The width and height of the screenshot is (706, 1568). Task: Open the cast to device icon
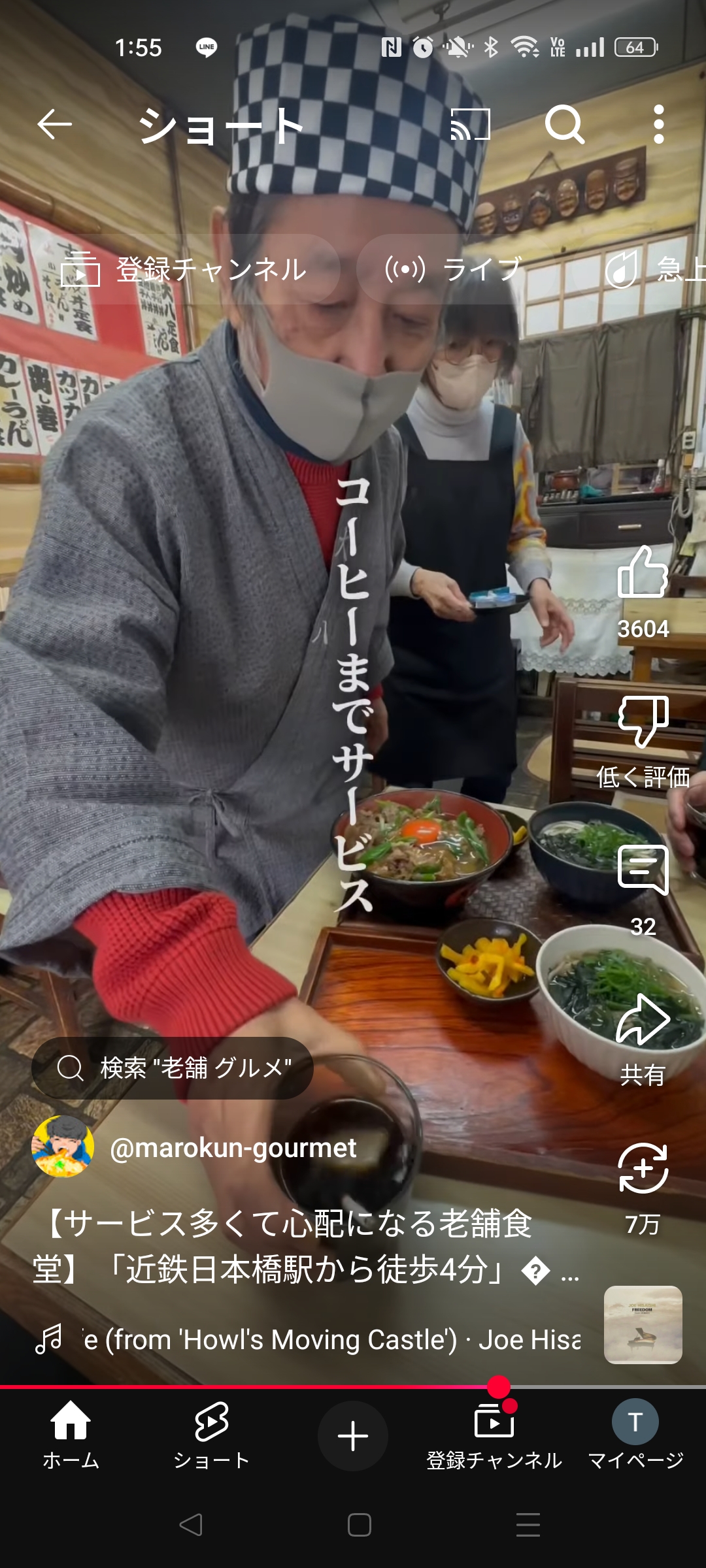click(x=471, y=124)
